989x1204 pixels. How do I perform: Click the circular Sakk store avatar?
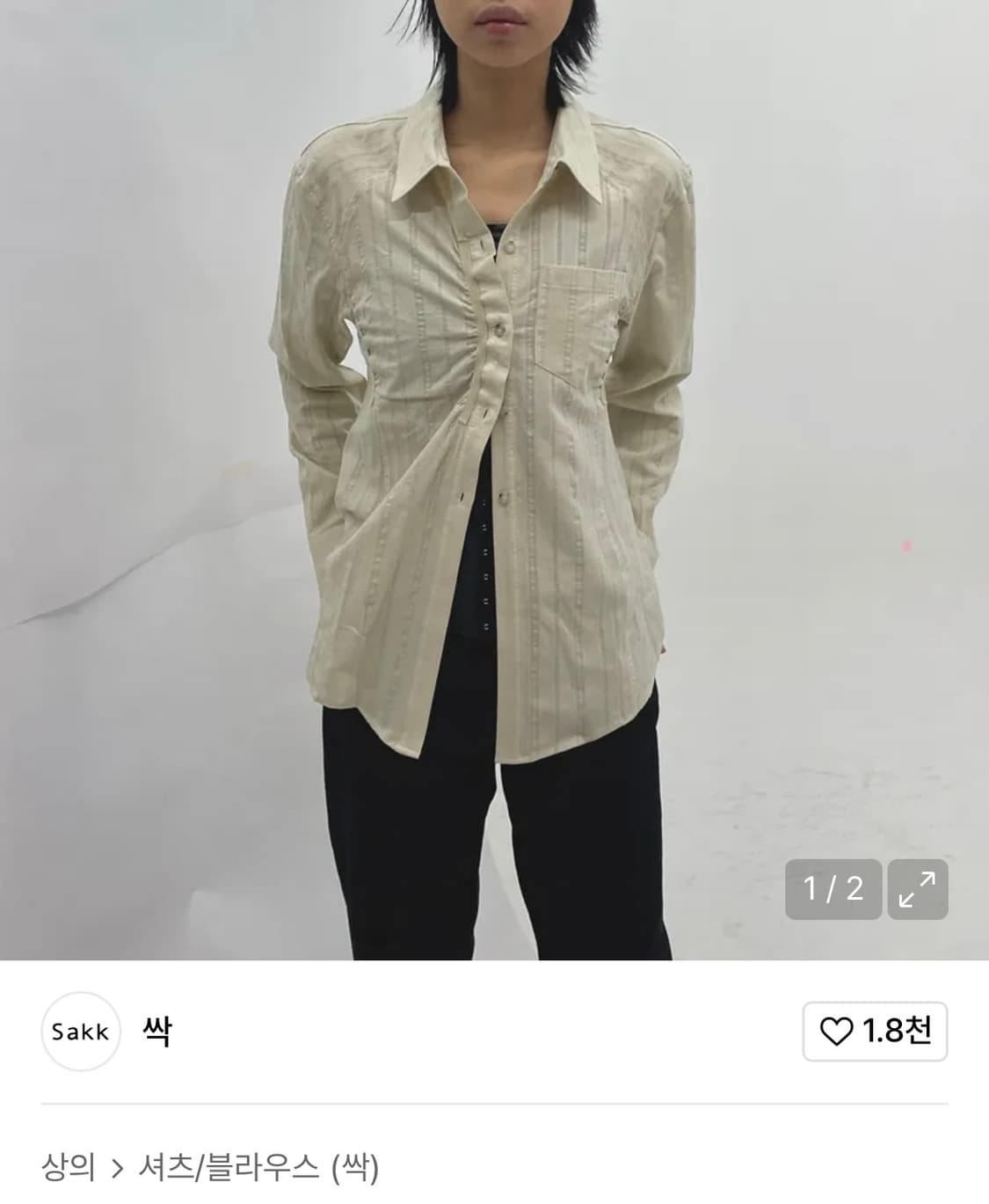click(x=81, y=1031)
